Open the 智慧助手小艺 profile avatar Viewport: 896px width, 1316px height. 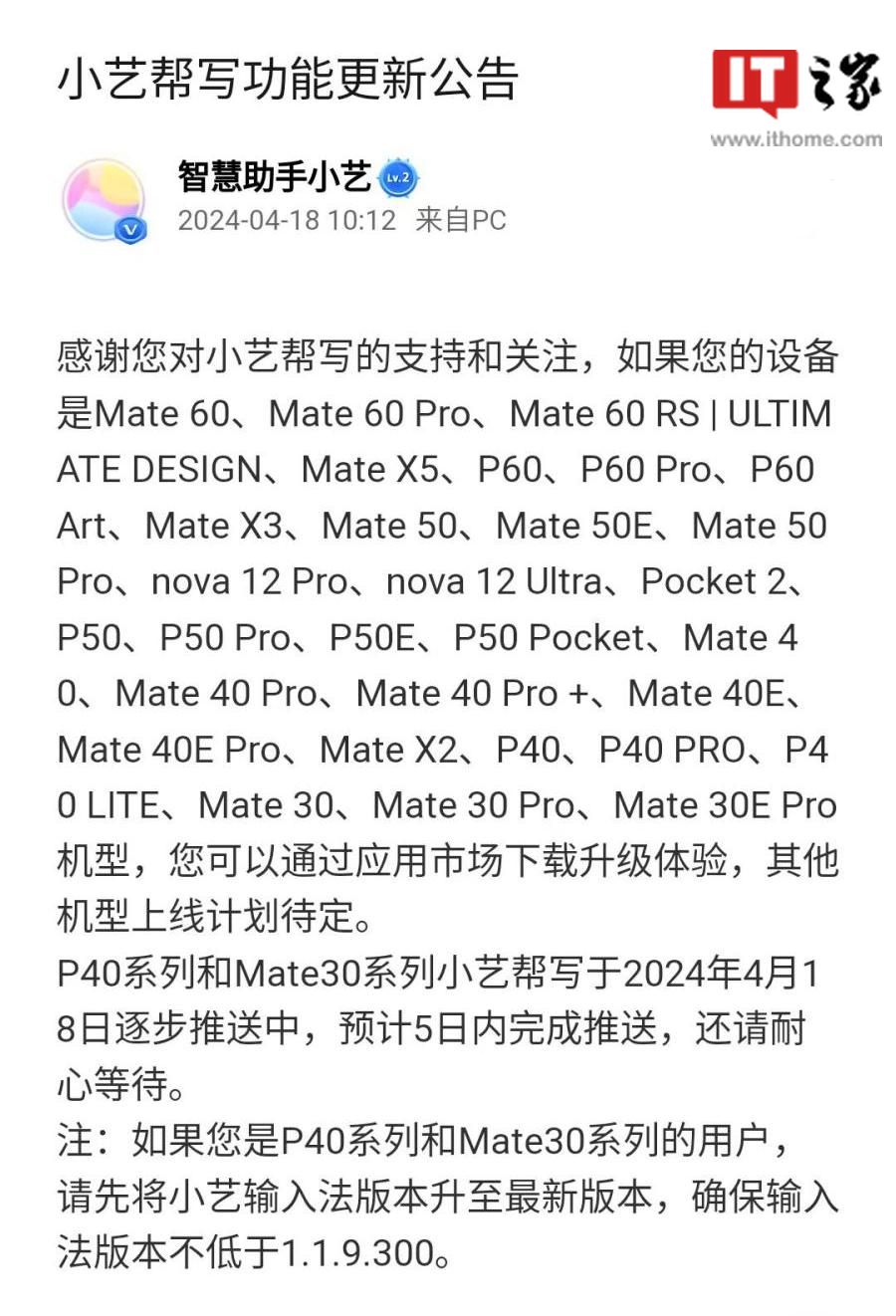tap(104, 199)
